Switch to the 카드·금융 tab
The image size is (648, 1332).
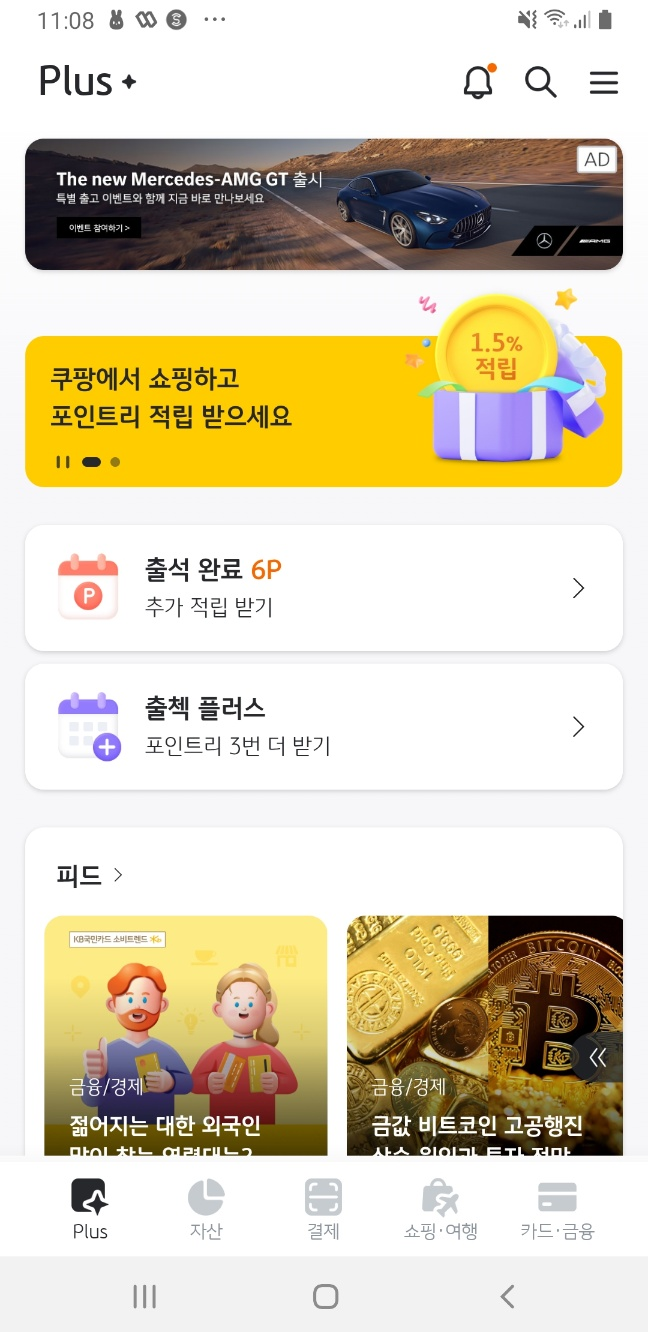[x=557, y=1208]
